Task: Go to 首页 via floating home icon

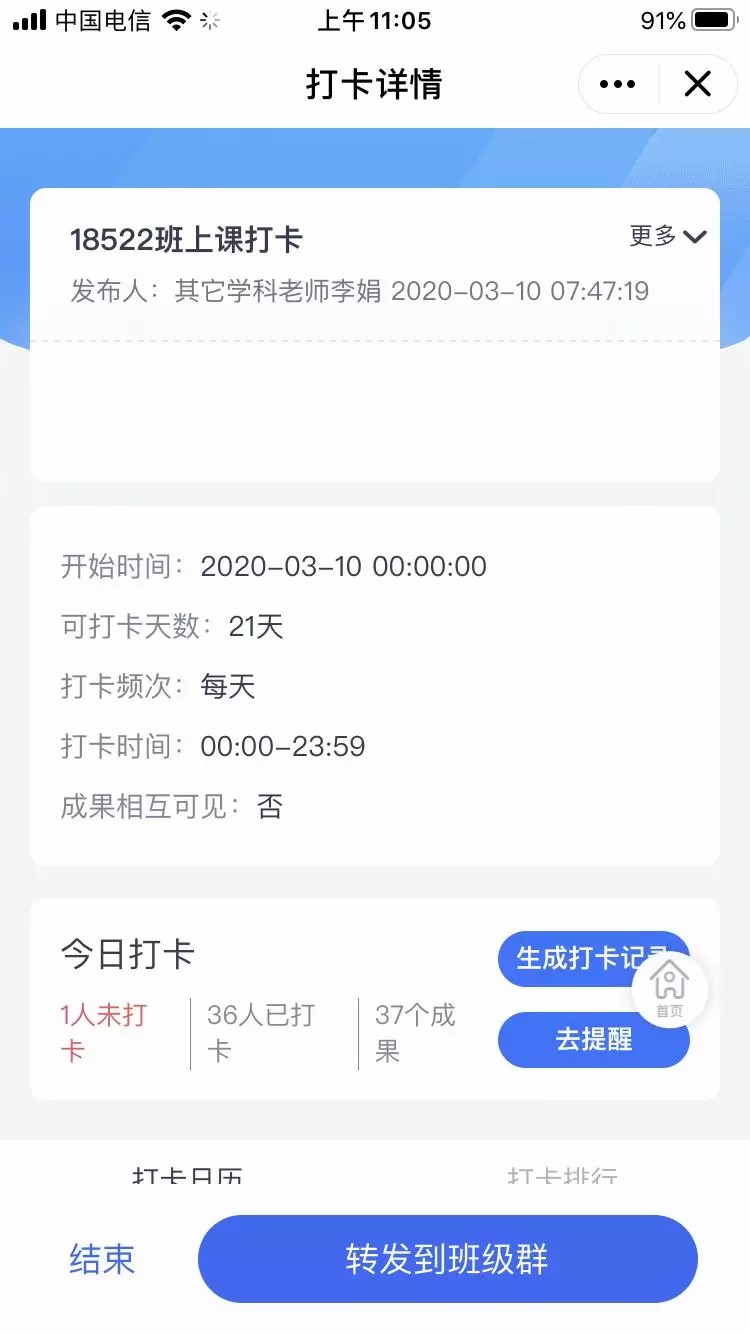Action: tap(669, 988)
